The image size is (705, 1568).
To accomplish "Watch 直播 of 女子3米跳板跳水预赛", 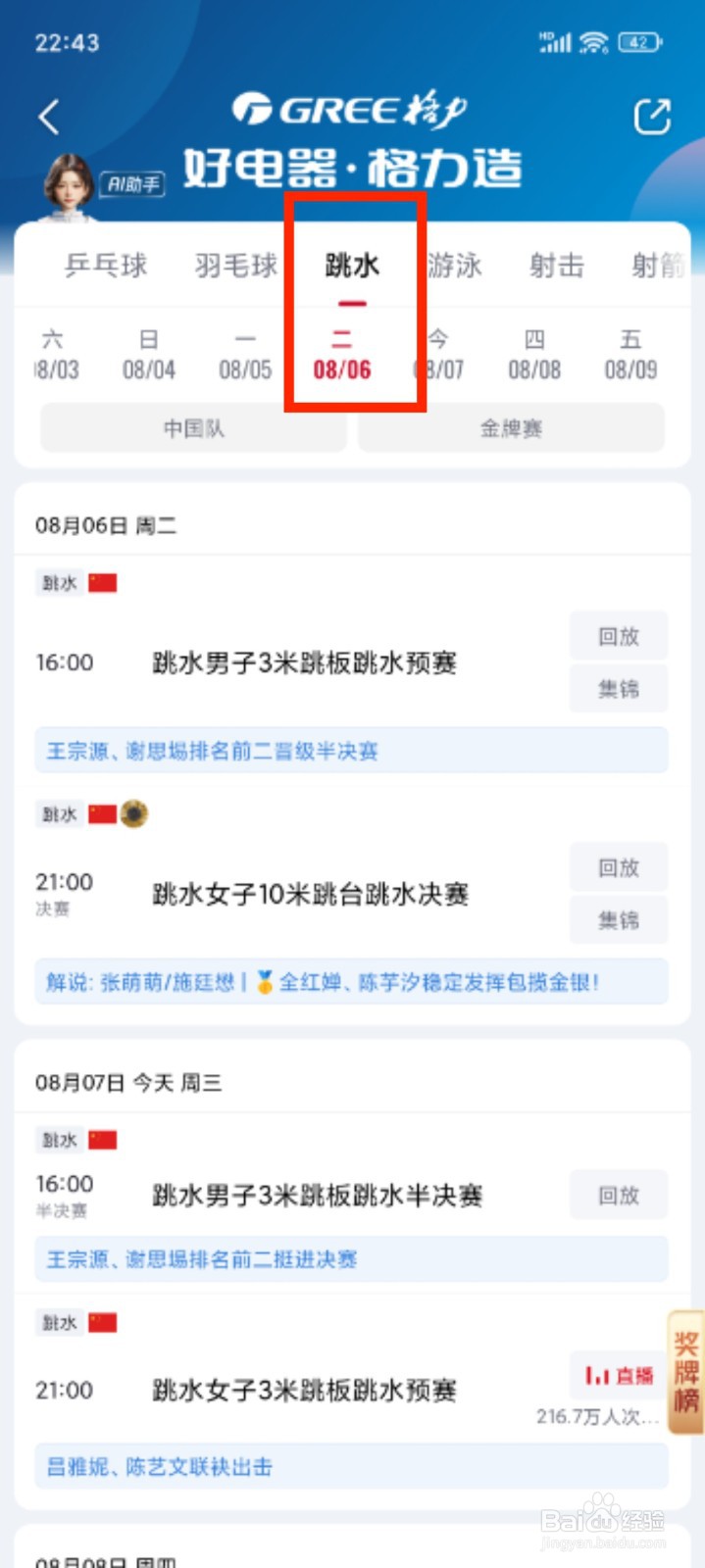I will click(619, 1376).
